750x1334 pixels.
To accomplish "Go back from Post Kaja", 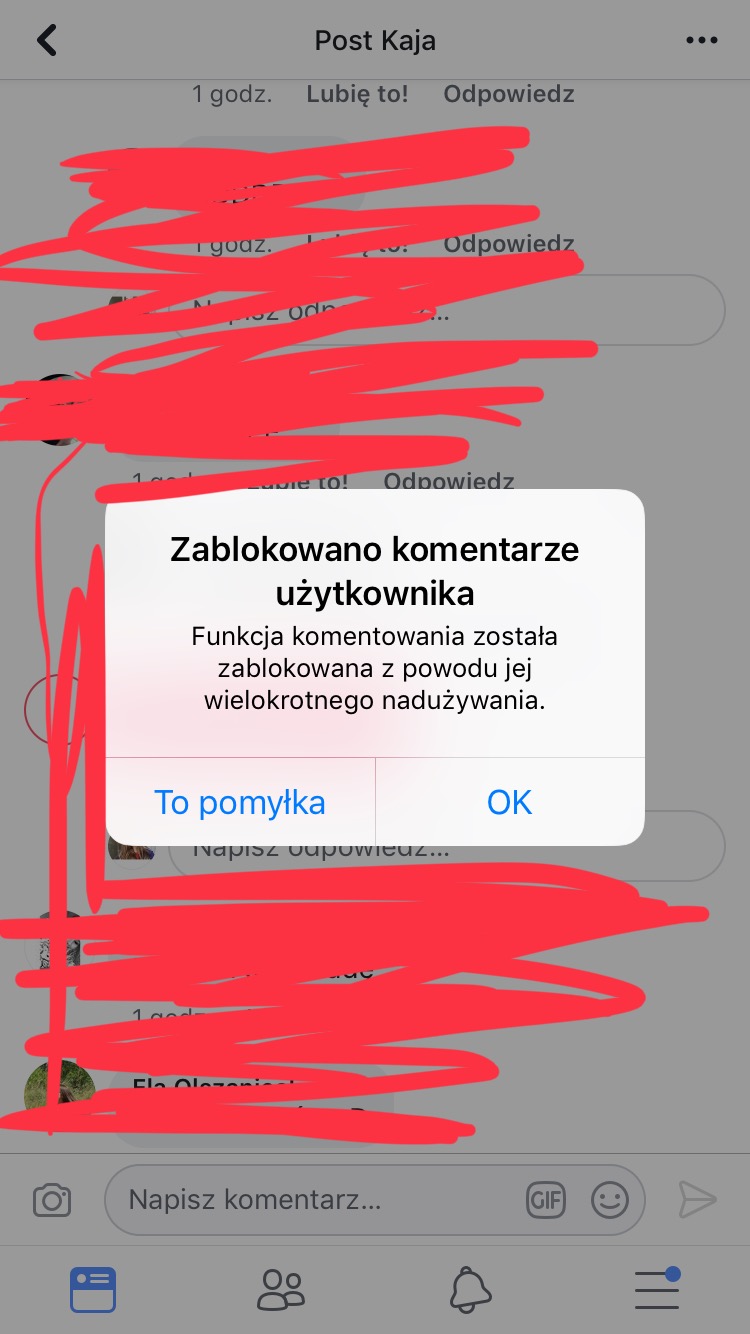I will [x=47, y=40].
